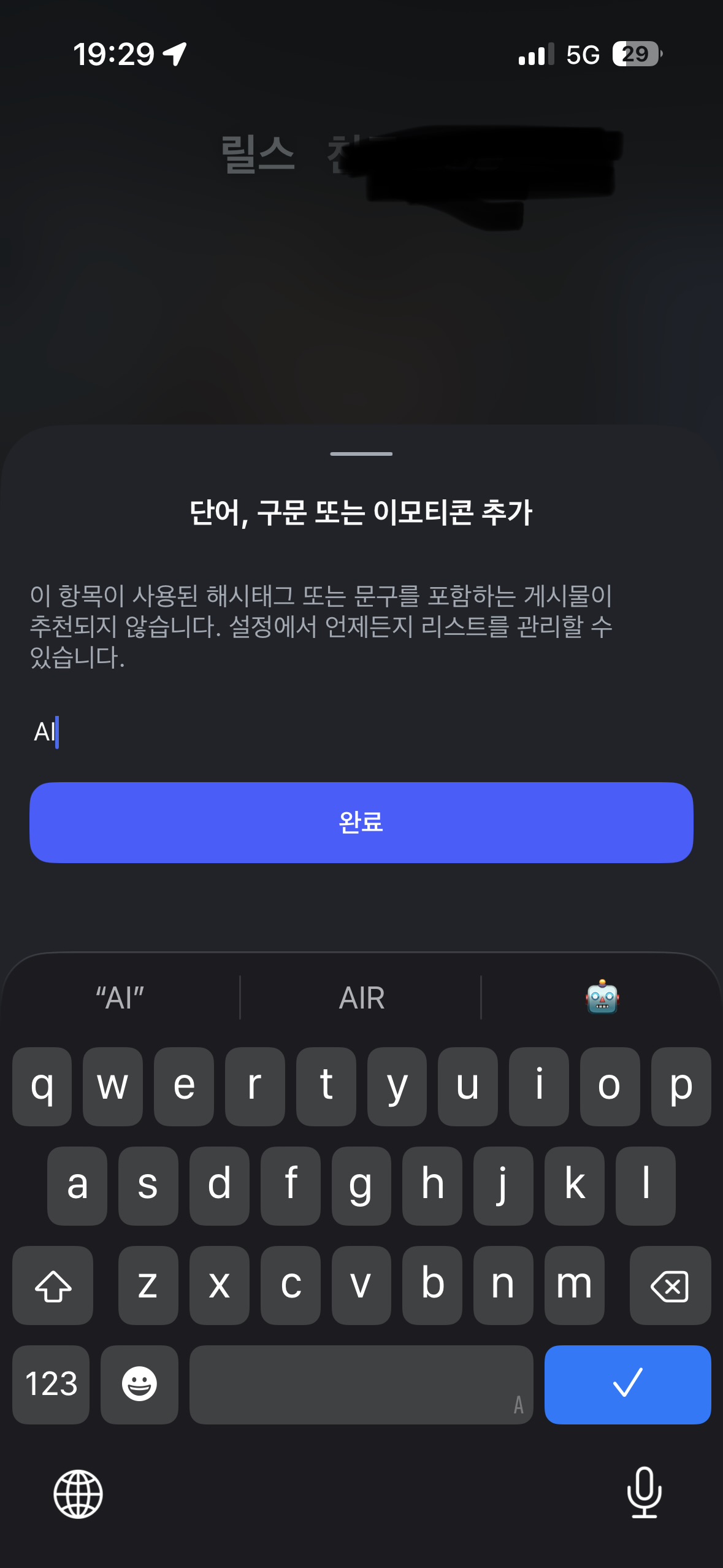
Task: Insert the robot emoji suggestion
Action: [602, 997]
